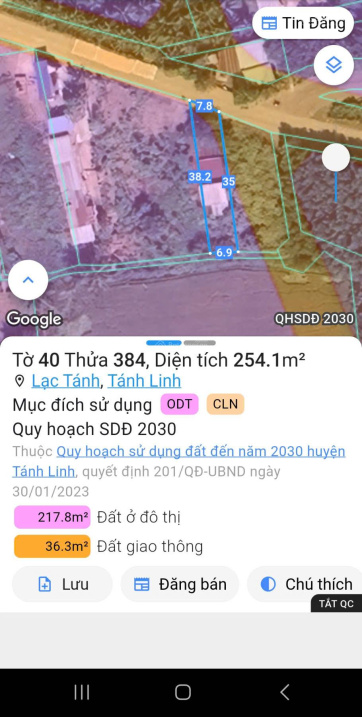362x717 pixels.
Task: Open the Lạc Tánh location link
Action: [65, 381]
